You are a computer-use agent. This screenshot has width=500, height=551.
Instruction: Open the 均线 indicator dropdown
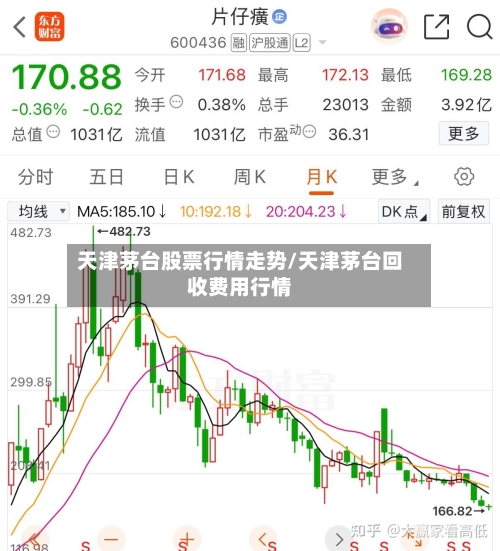pos(39,212)
